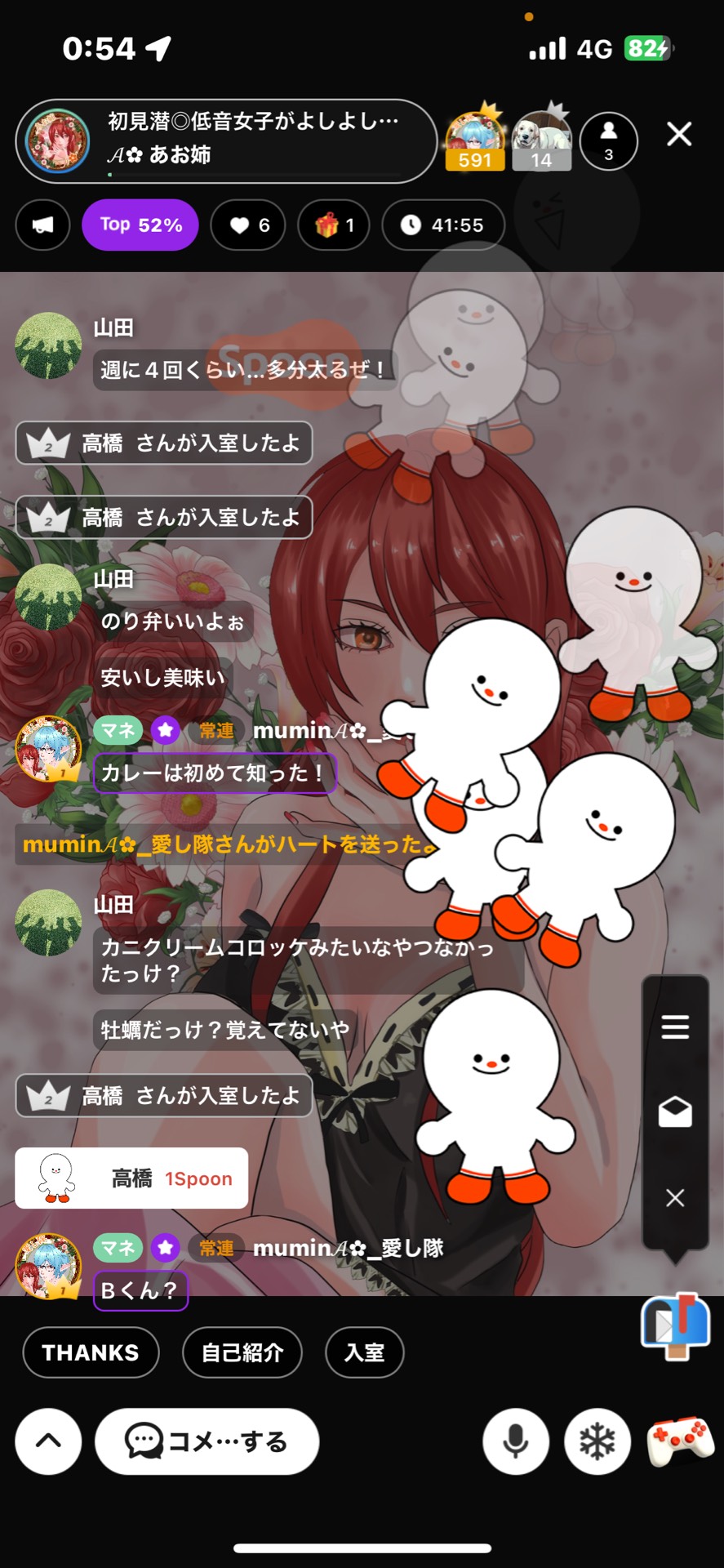This screenshot has width=724, height=1568.
Task: Select the 自己紹介 quick message
Action: pos(242,1352)
